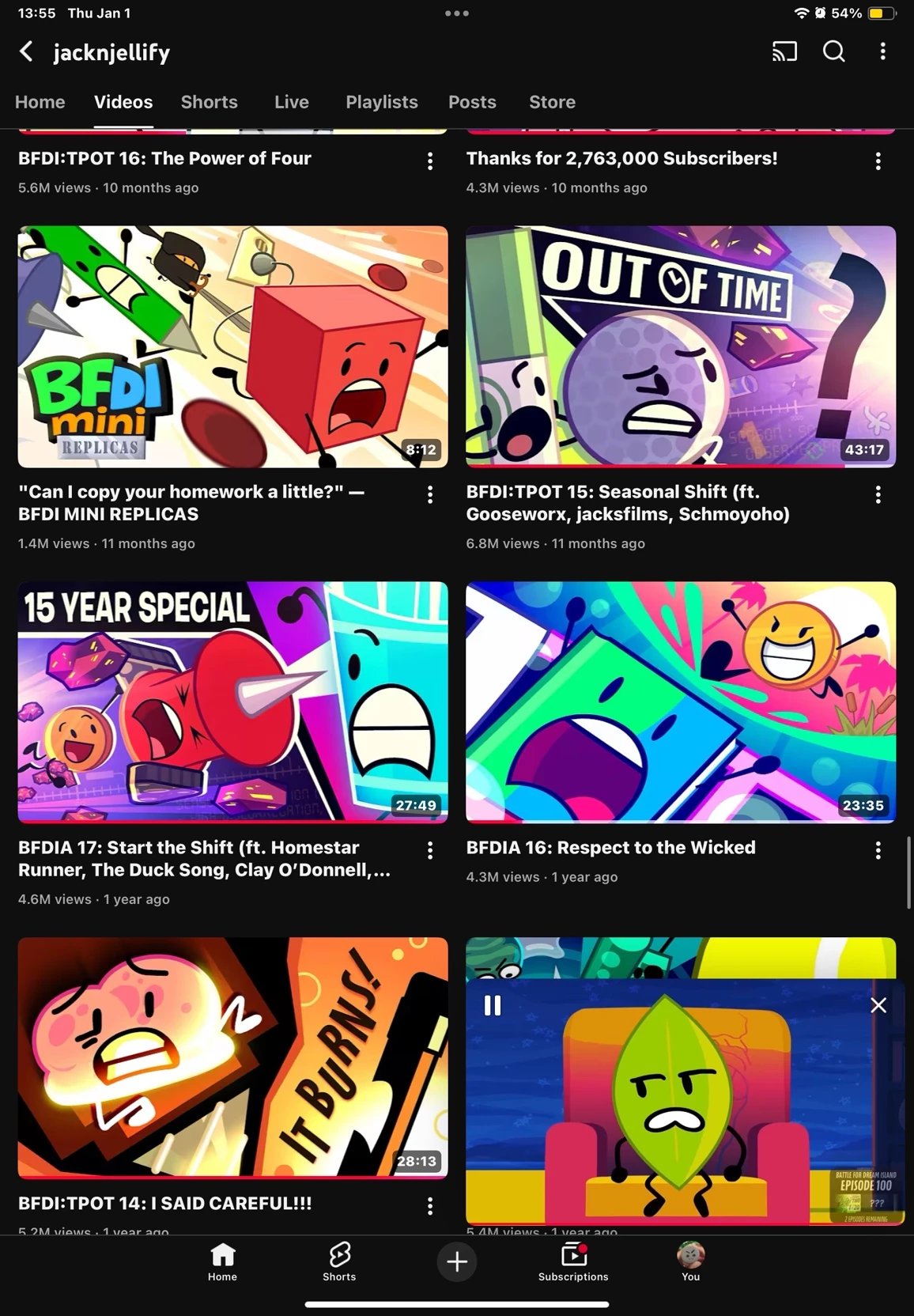Pause the miniplayer video
Image resolution: width=914 pixels, height=1316 pixels.
[x=493, y=1005]
